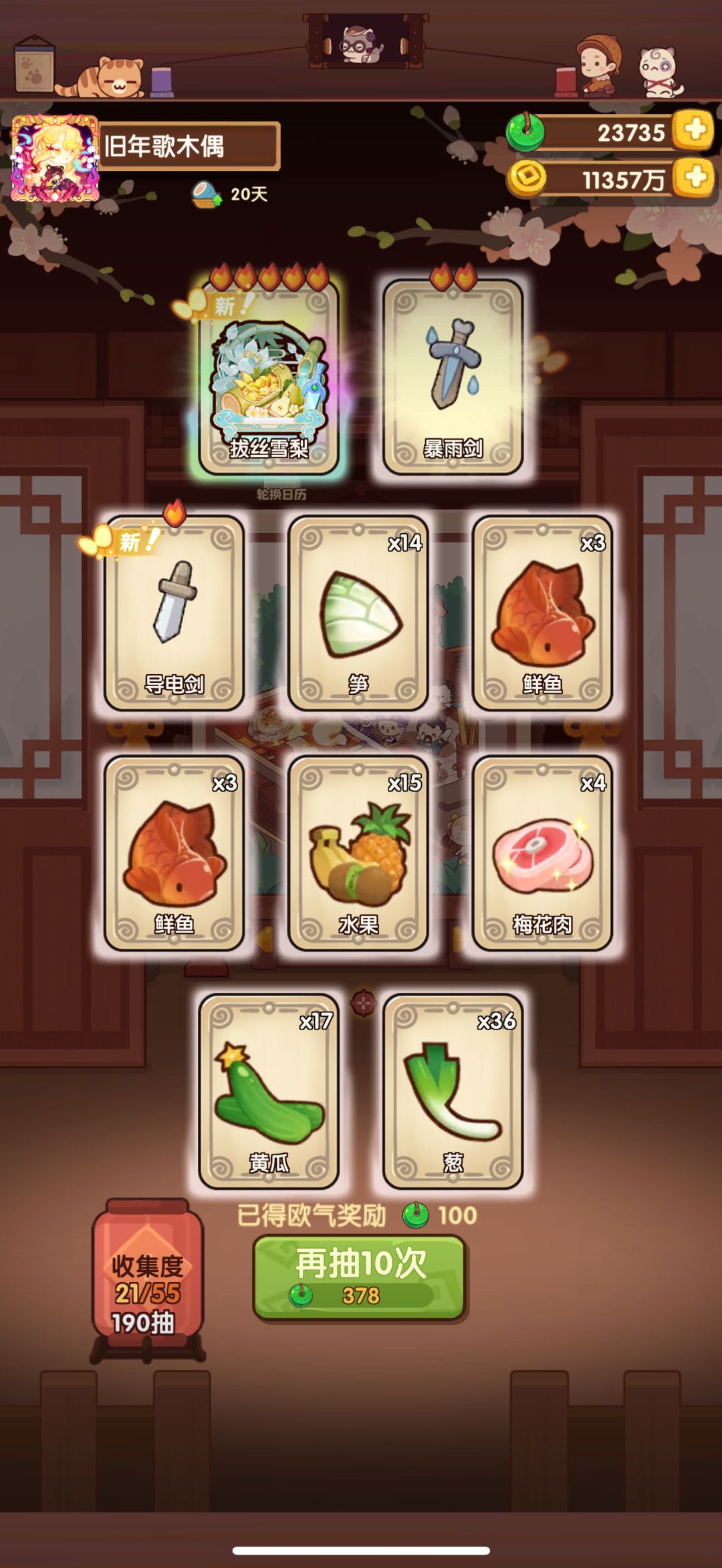Select the 黄瓜 x17 card
This screenshot has height=1568, width=722.
[x=269, y=1091]
